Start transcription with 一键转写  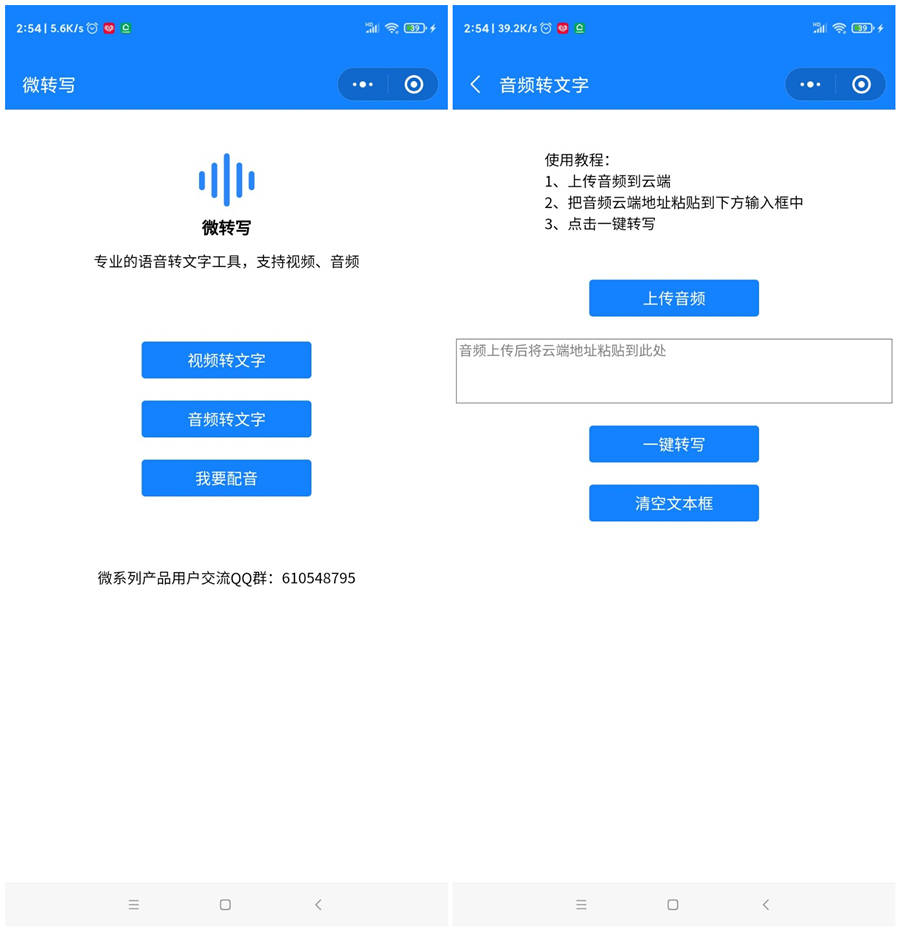[673, 444]
